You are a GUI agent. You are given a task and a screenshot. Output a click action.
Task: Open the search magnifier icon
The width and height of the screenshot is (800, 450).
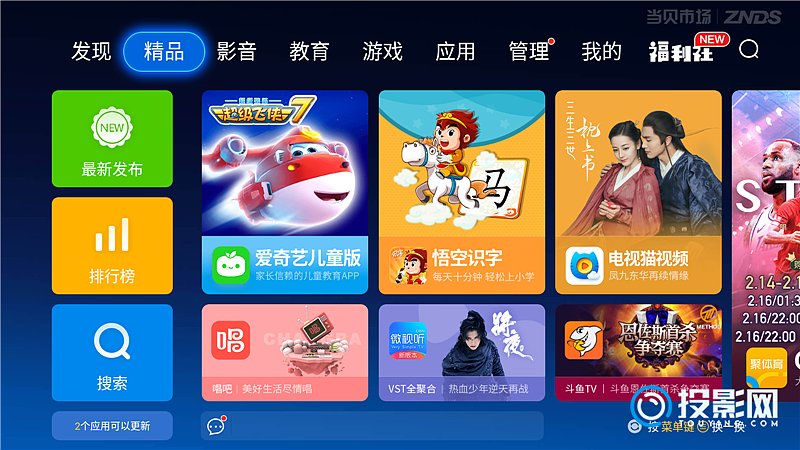click(x=749, y=50)
